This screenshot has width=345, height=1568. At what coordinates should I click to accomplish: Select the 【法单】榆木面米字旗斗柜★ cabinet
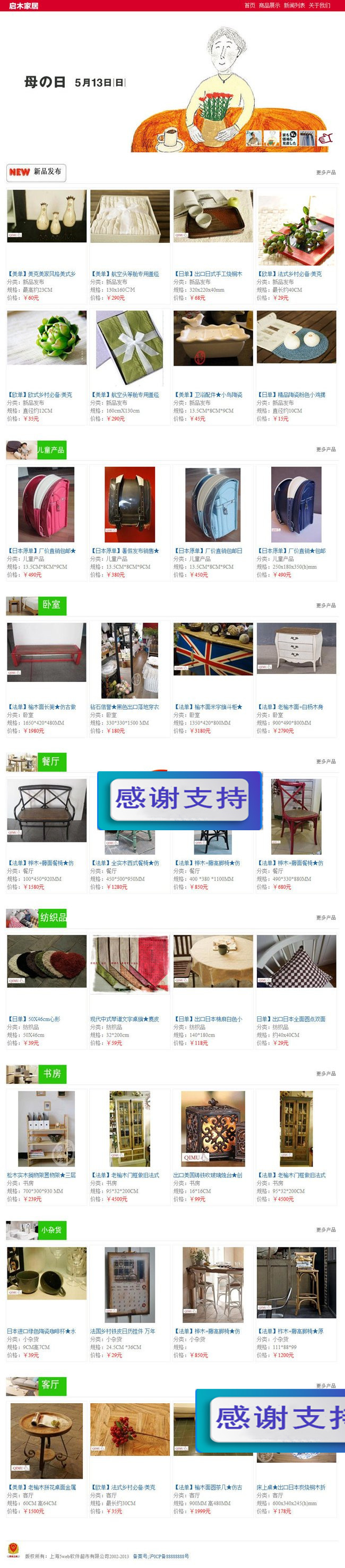tap(209, 707)
